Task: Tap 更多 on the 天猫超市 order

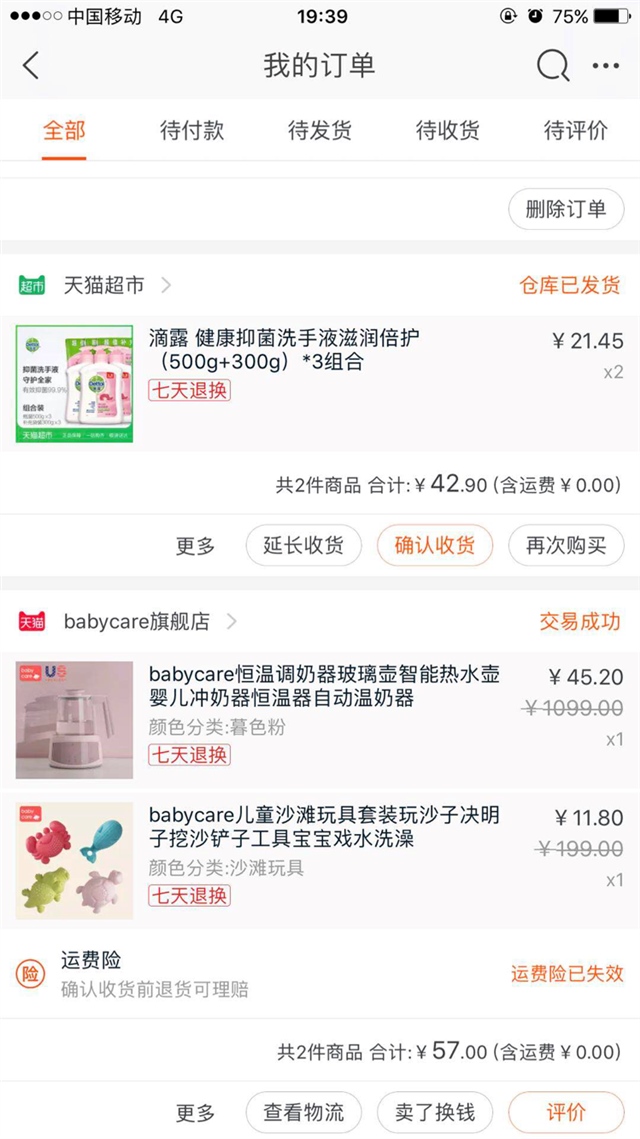Action: pyautogui.click(x=196, y=546)
